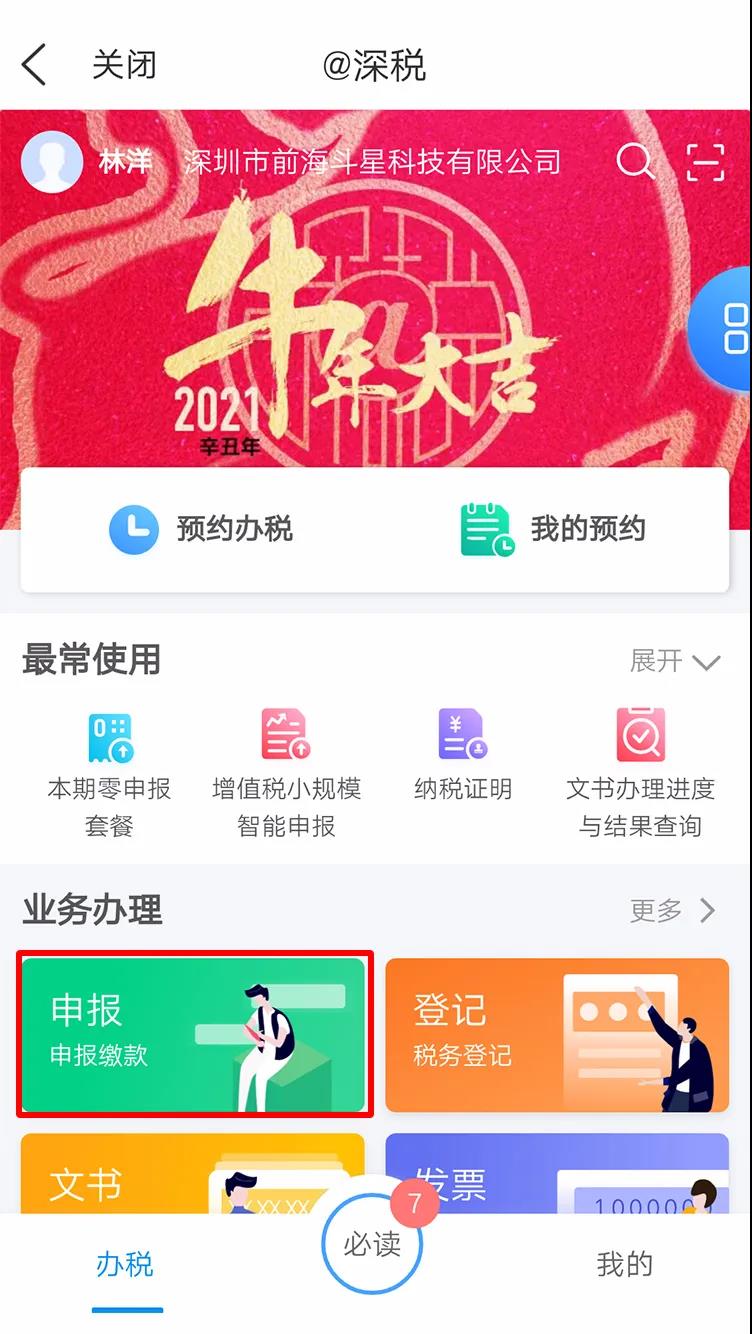The height and width of the screenshot is (1334, 752).
Task: Tap 林洋 profile avatar
Action: (x=52, y=161)
